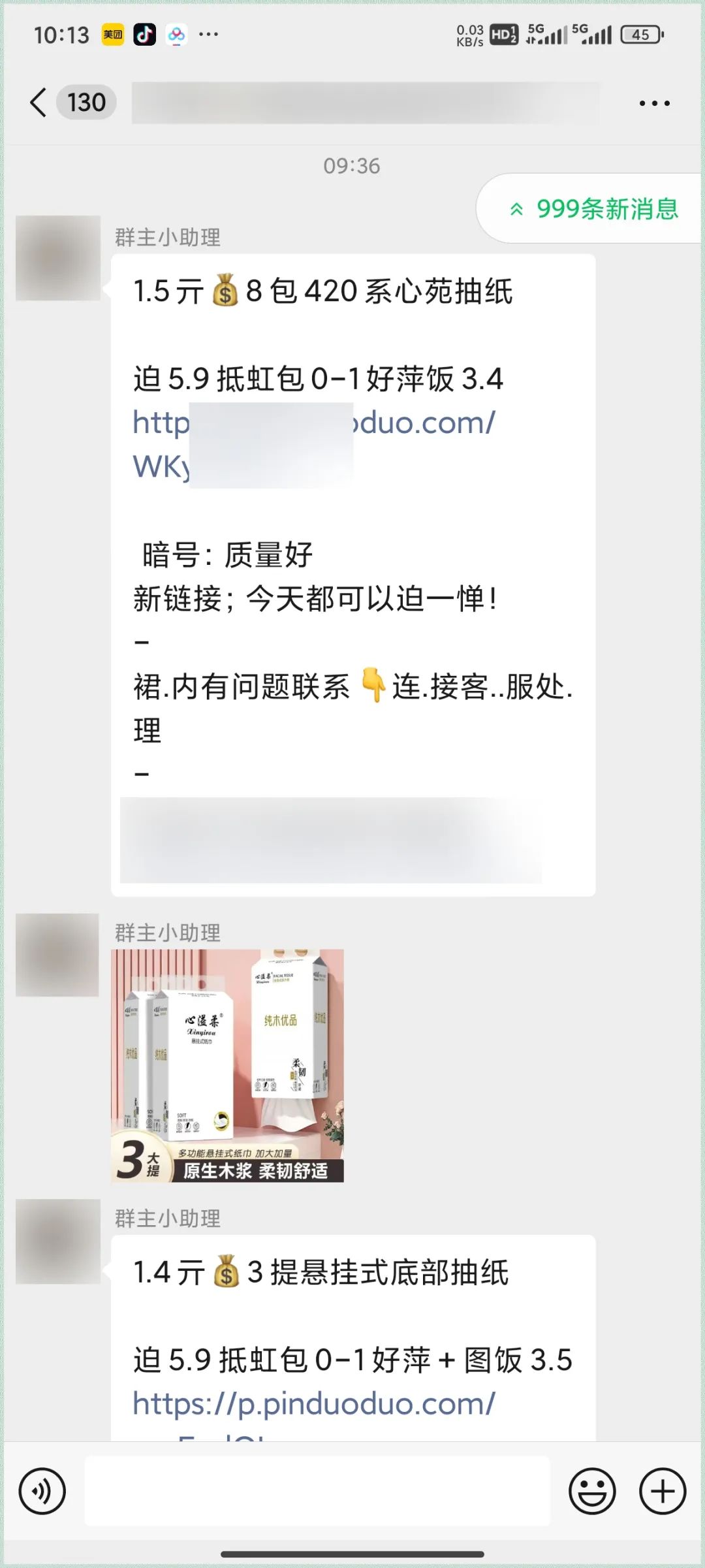705x1568 pixels.
Task: Switch to voice message input
Action: click(42, 1491)
